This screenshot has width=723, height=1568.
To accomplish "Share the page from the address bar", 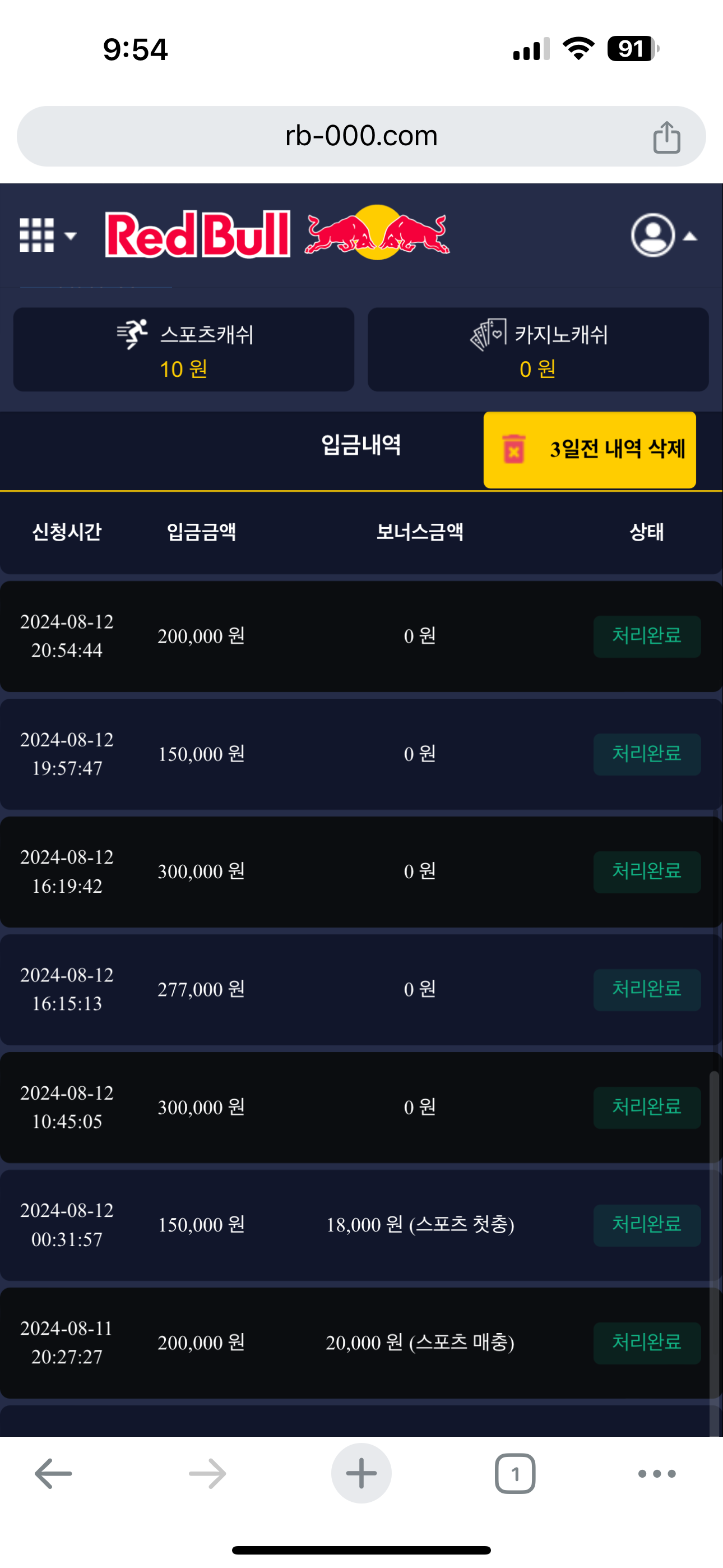I will coord(666,137).
